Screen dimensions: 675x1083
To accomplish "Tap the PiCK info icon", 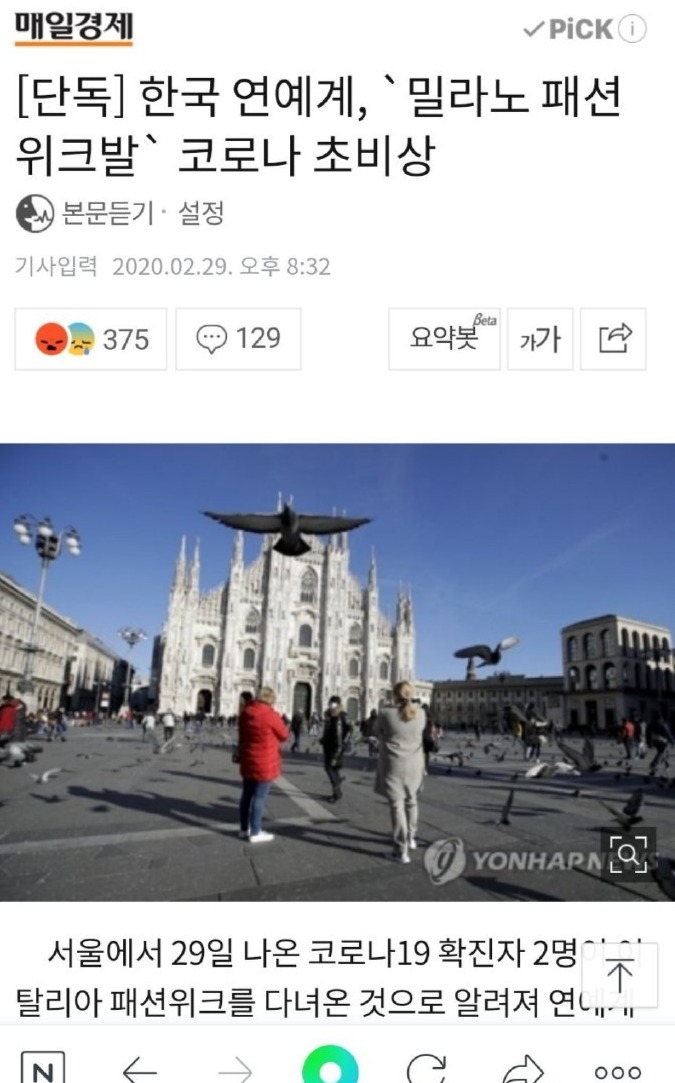I will 632,30.
